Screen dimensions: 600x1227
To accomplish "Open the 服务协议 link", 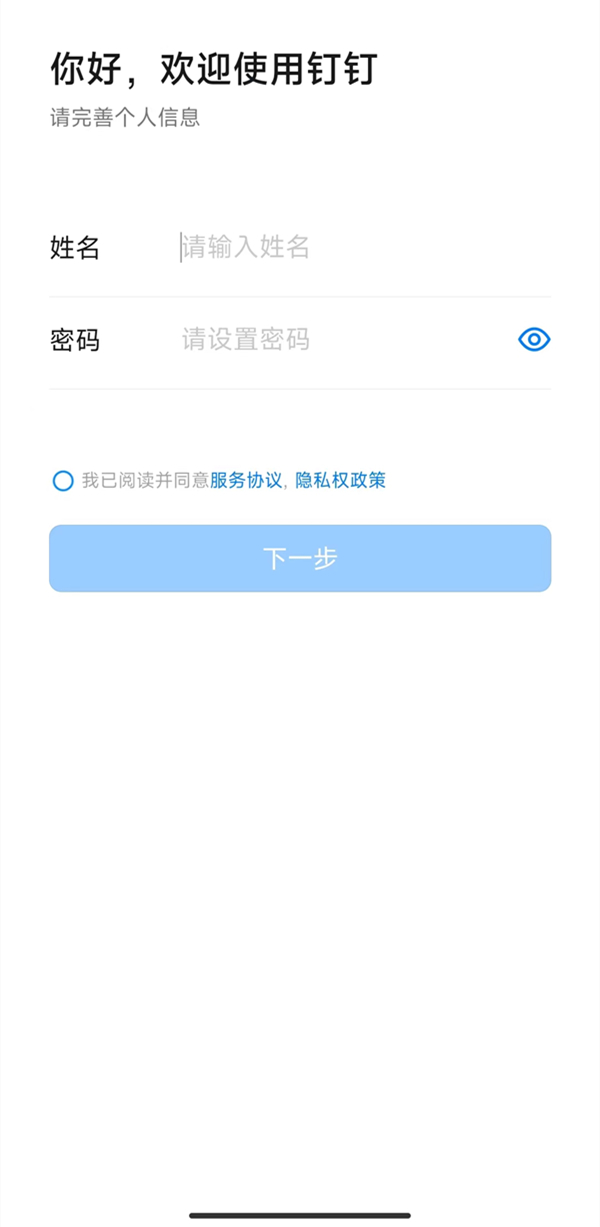I will pos(246,481).
